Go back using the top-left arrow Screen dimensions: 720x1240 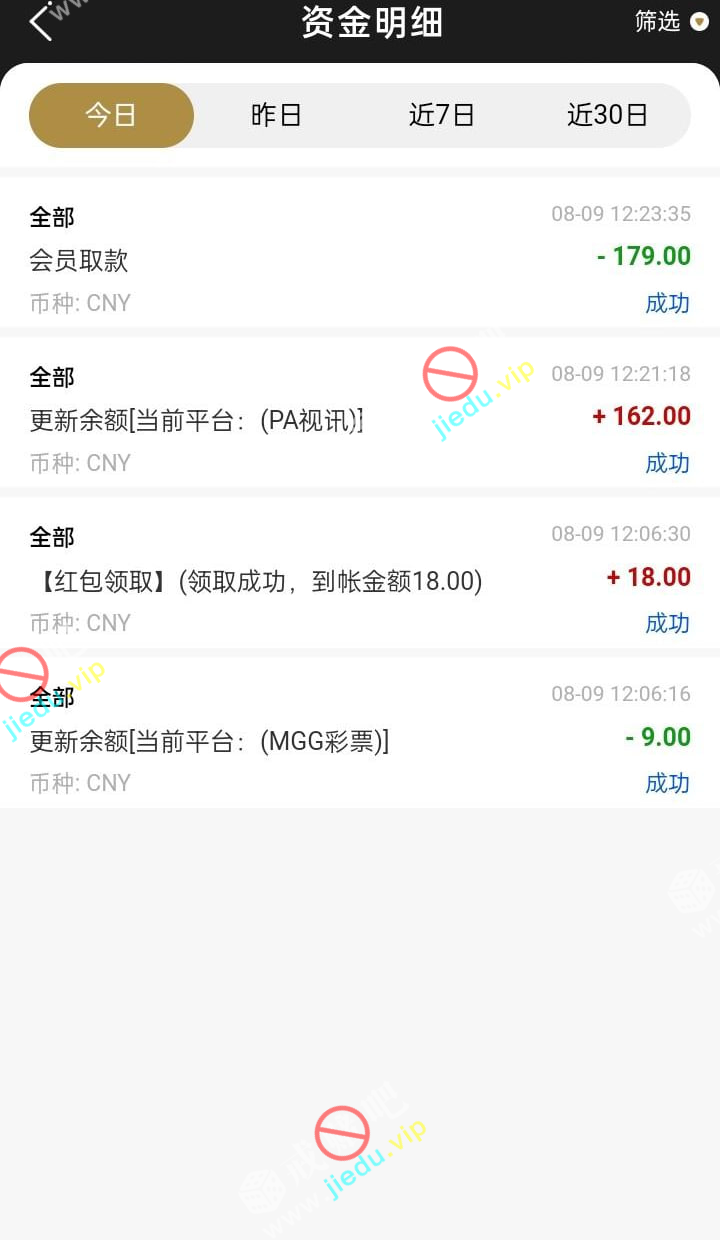pos(40,22)
